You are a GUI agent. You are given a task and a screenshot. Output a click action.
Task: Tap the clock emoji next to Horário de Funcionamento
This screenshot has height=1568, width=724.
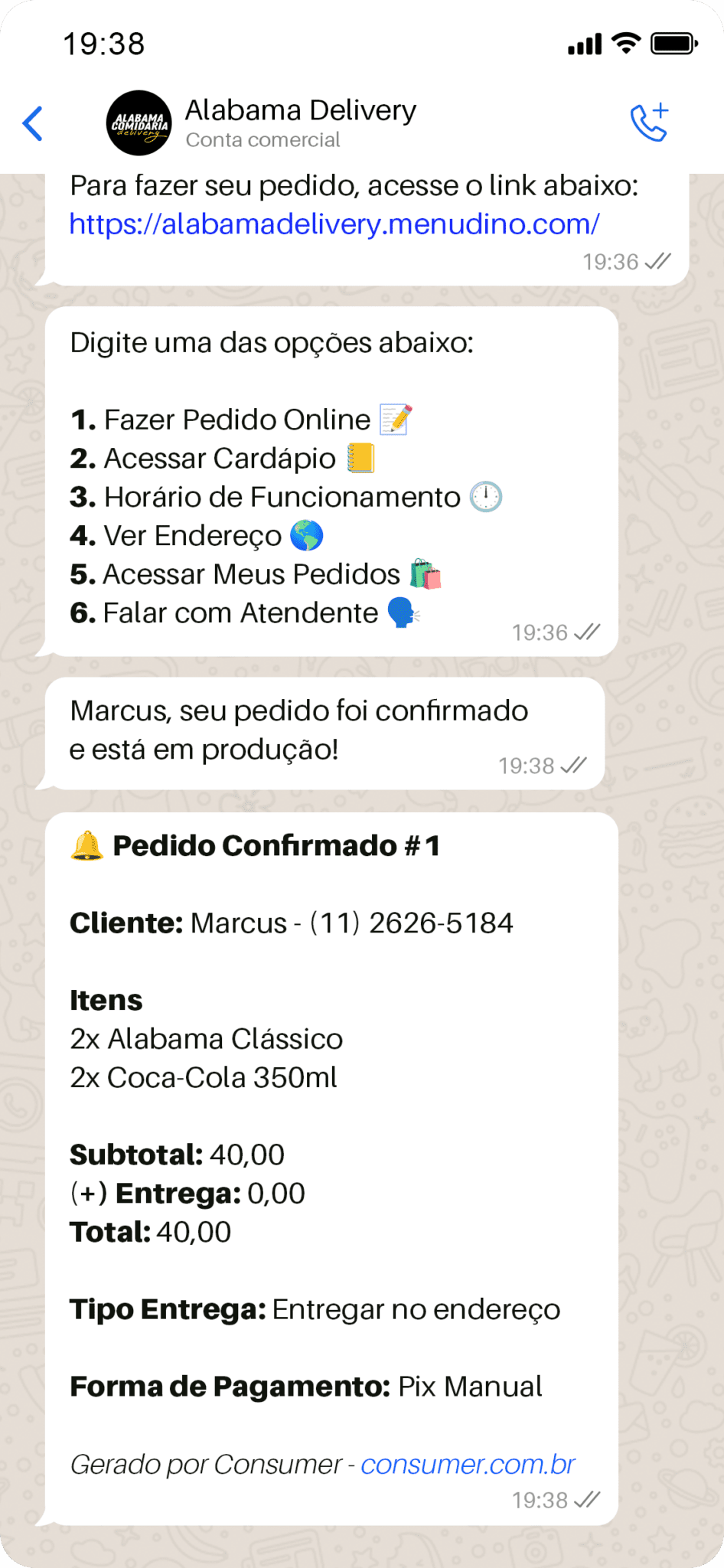[x=484, y=496]
